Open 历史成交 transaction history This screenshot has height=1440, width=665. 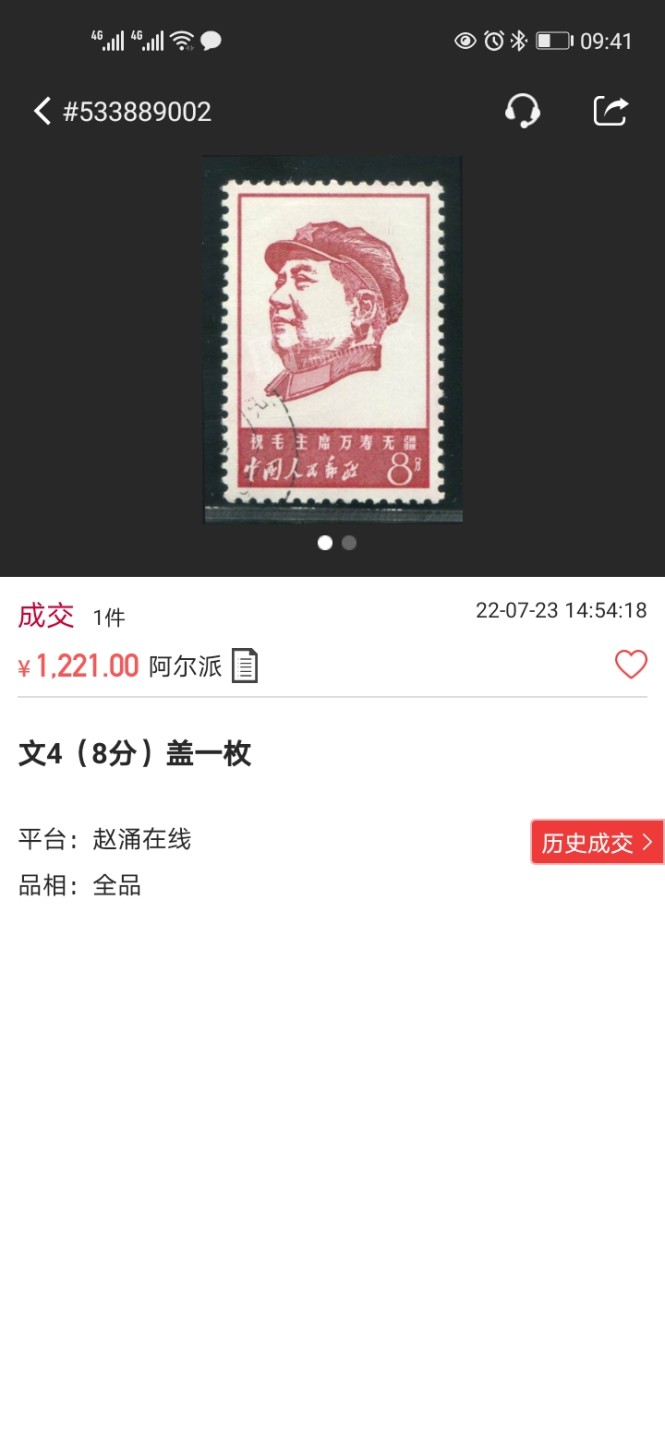pyautogui.click(x=597, y=843)
